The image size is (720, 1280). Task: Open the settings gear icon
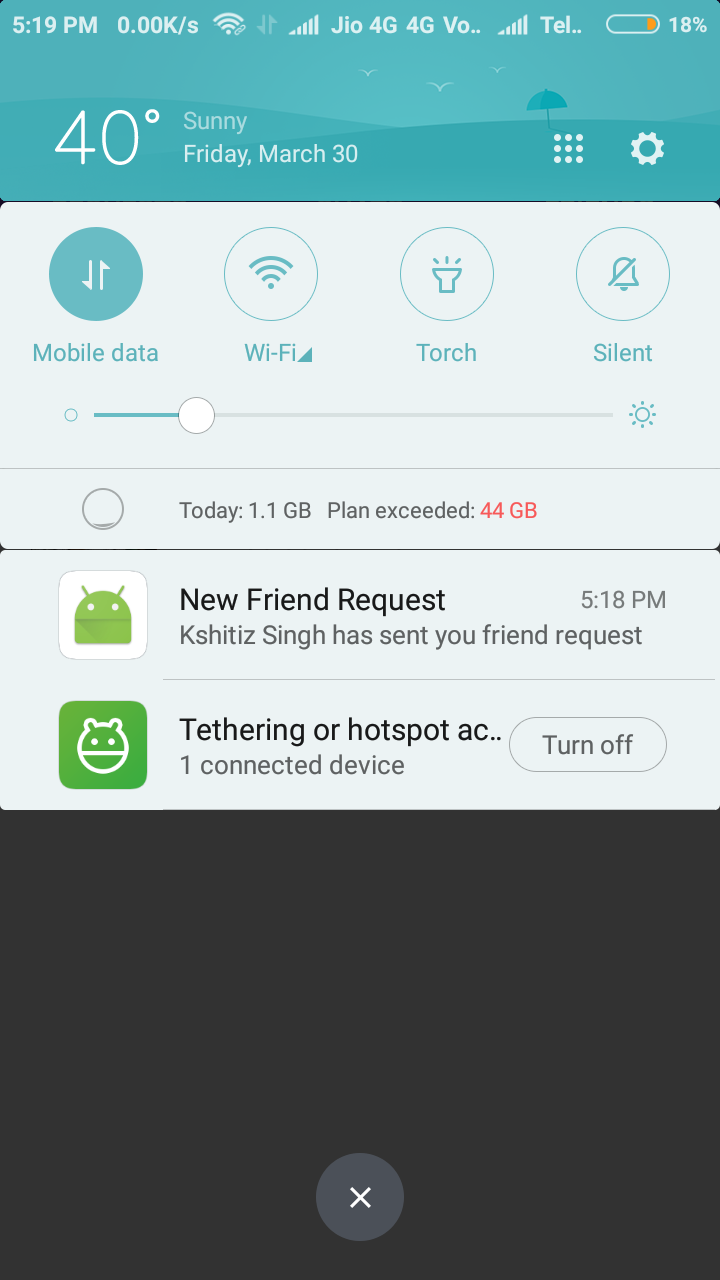pos(647,150)
